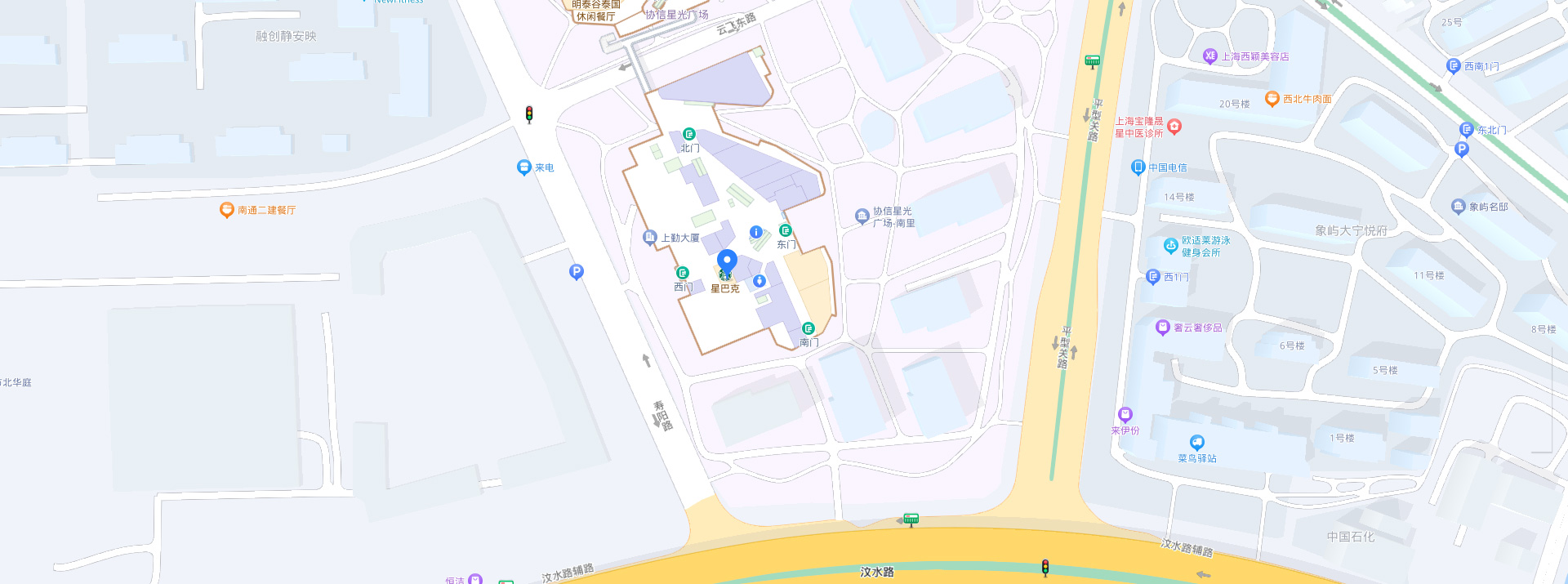Tap the 南门 entrance marker

(x=808, y=328)
